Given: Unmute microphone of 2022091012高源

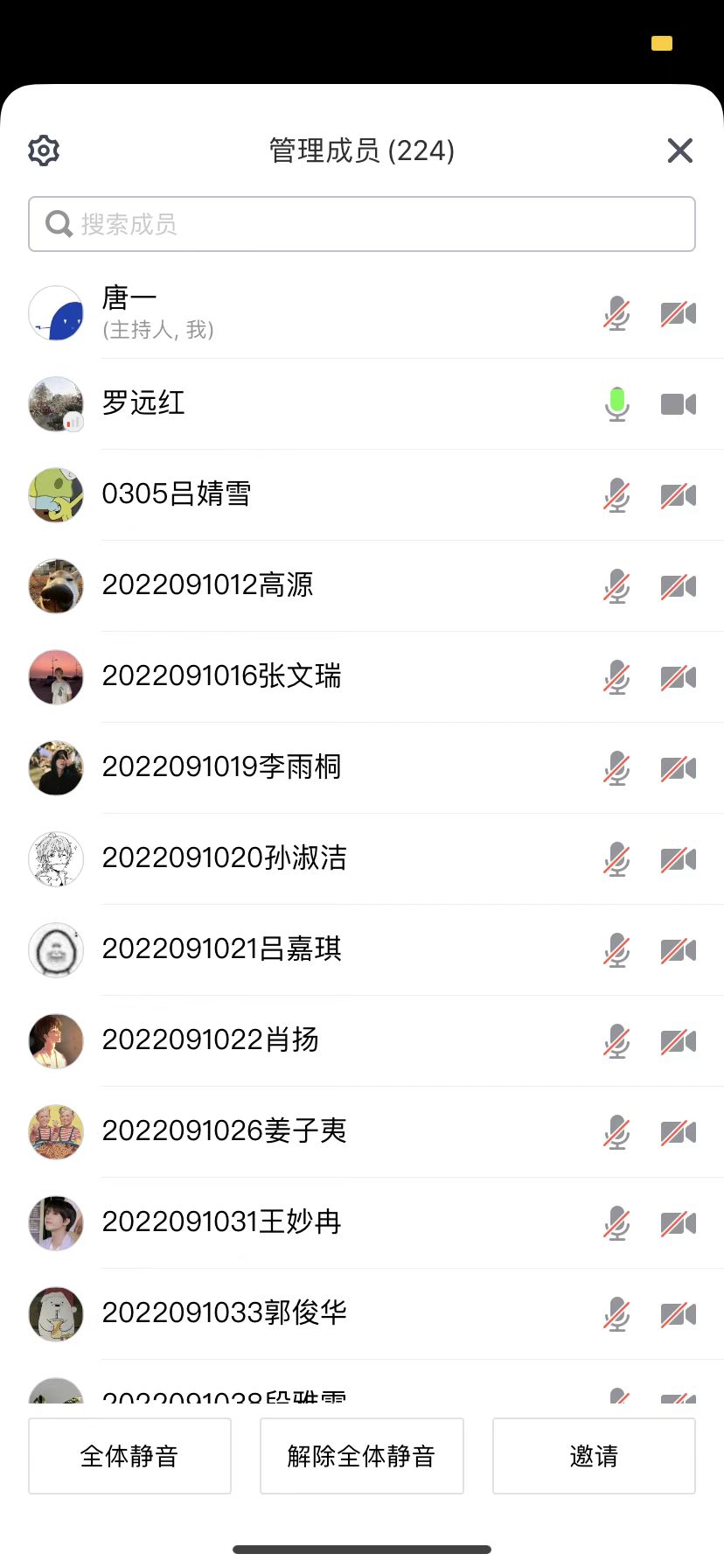Looking at the screenshot, I should point(617,586).
